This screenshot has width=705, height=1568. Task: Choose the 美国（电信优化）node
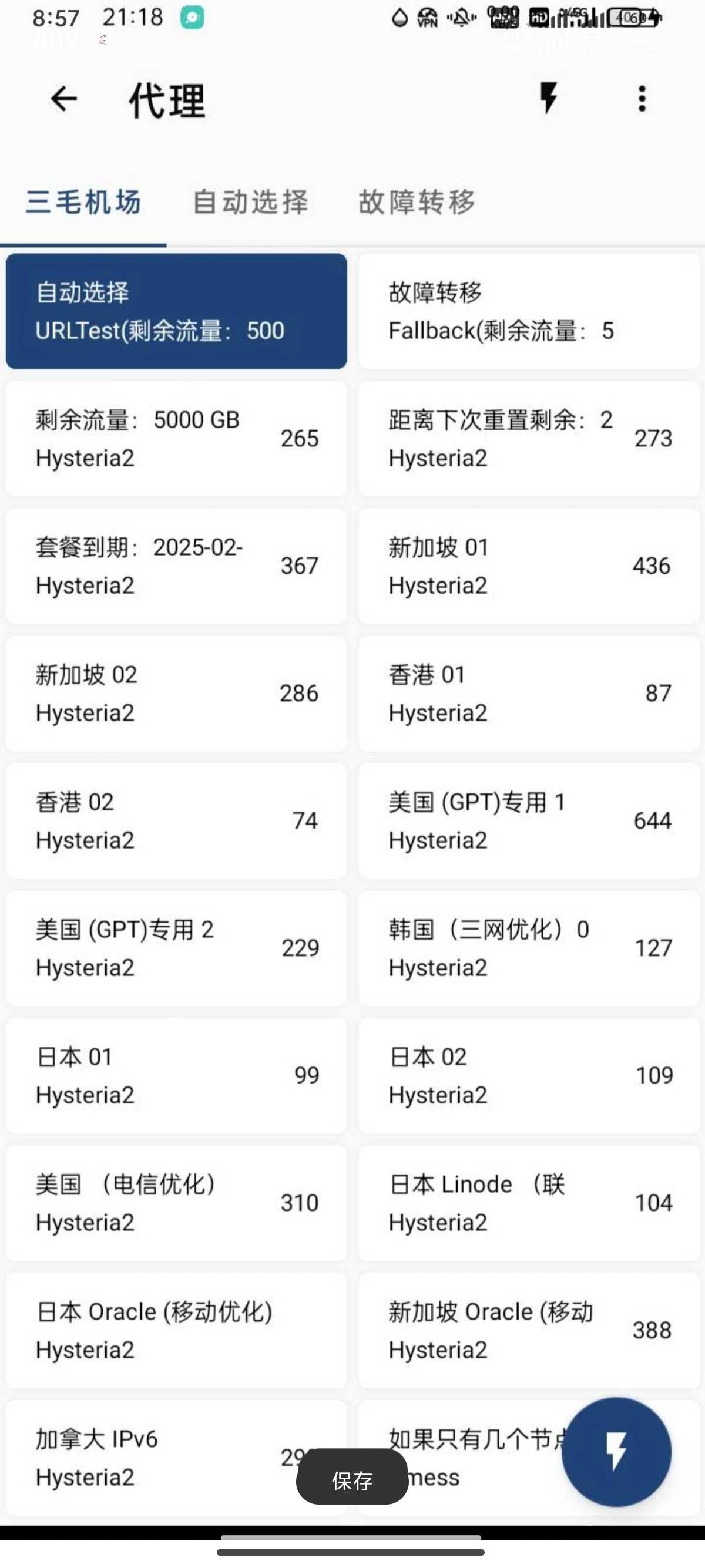click(177, 1203)
